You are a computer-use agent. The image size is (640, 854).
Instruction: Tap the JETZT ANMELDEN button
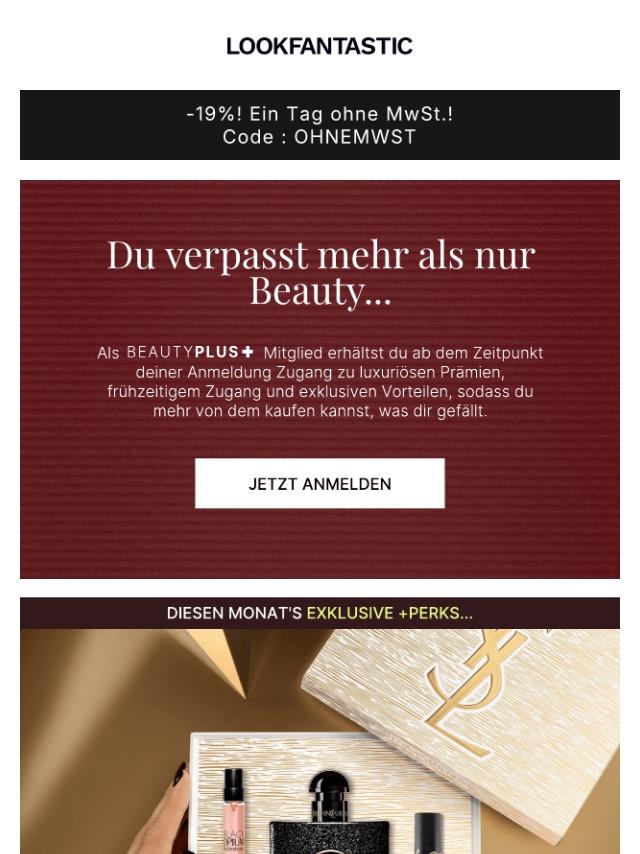point(320,484)
